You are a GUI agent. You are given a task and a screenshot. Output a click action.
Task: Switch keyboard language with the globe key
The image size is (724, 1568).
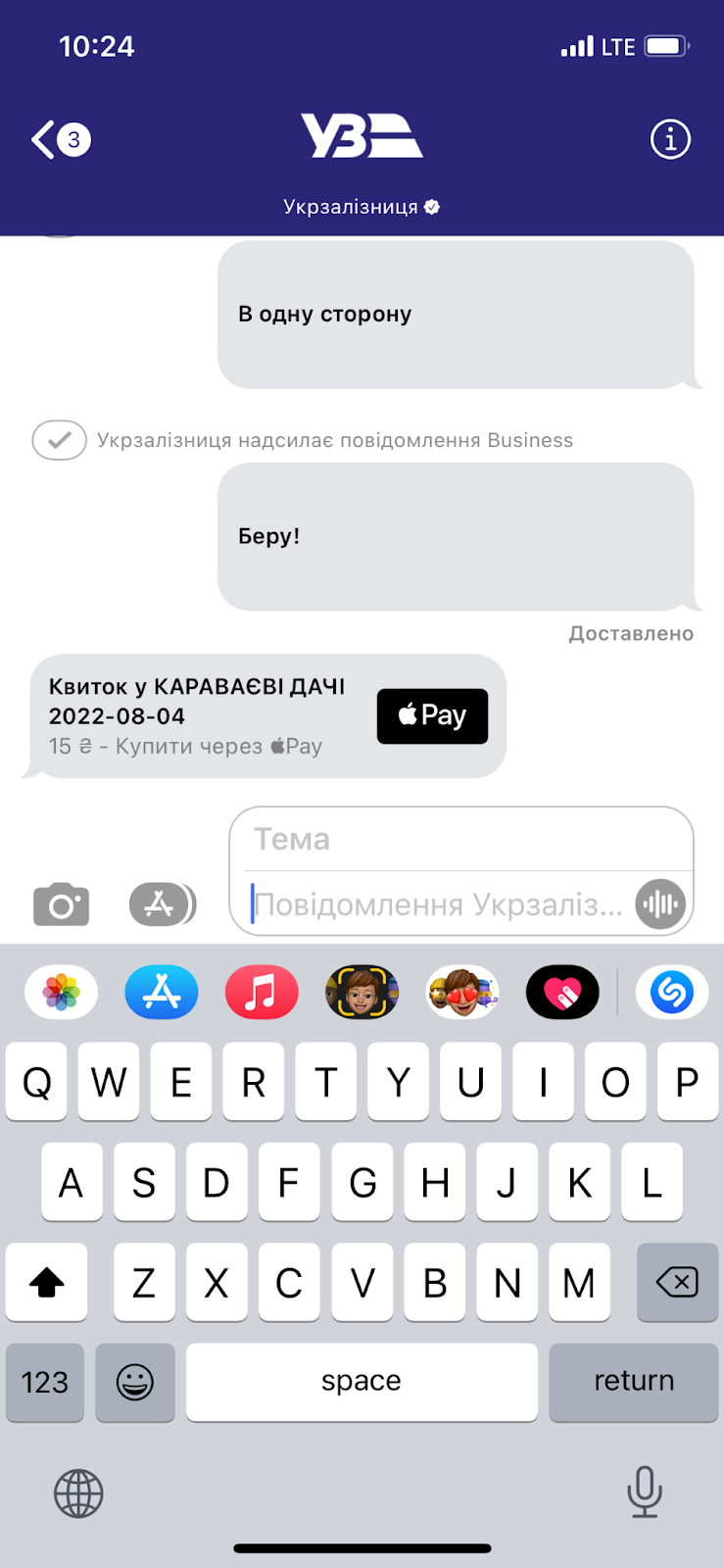coord(78,1494)
